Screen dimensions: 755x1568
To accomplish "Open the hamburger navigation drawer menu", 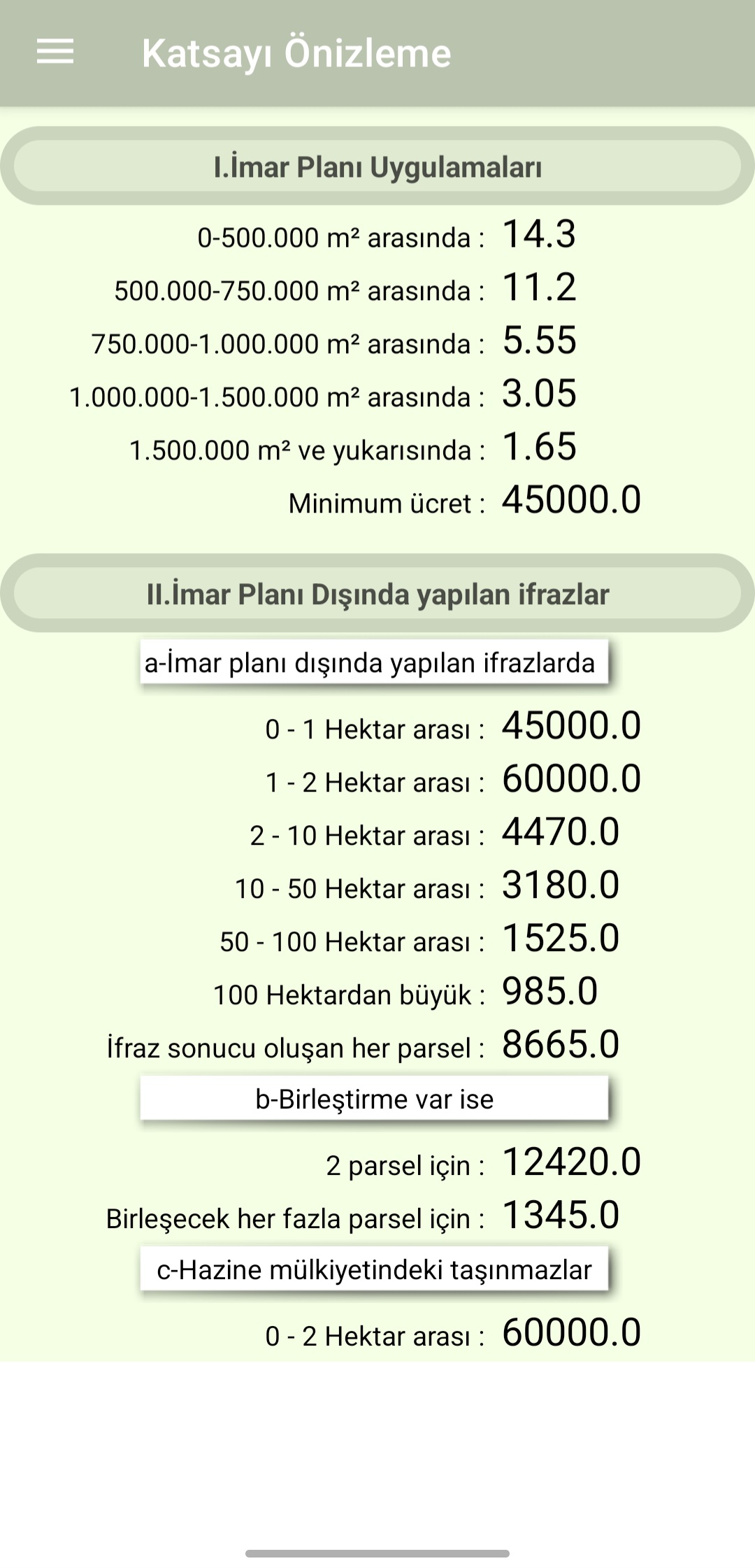I will (55, 52).
